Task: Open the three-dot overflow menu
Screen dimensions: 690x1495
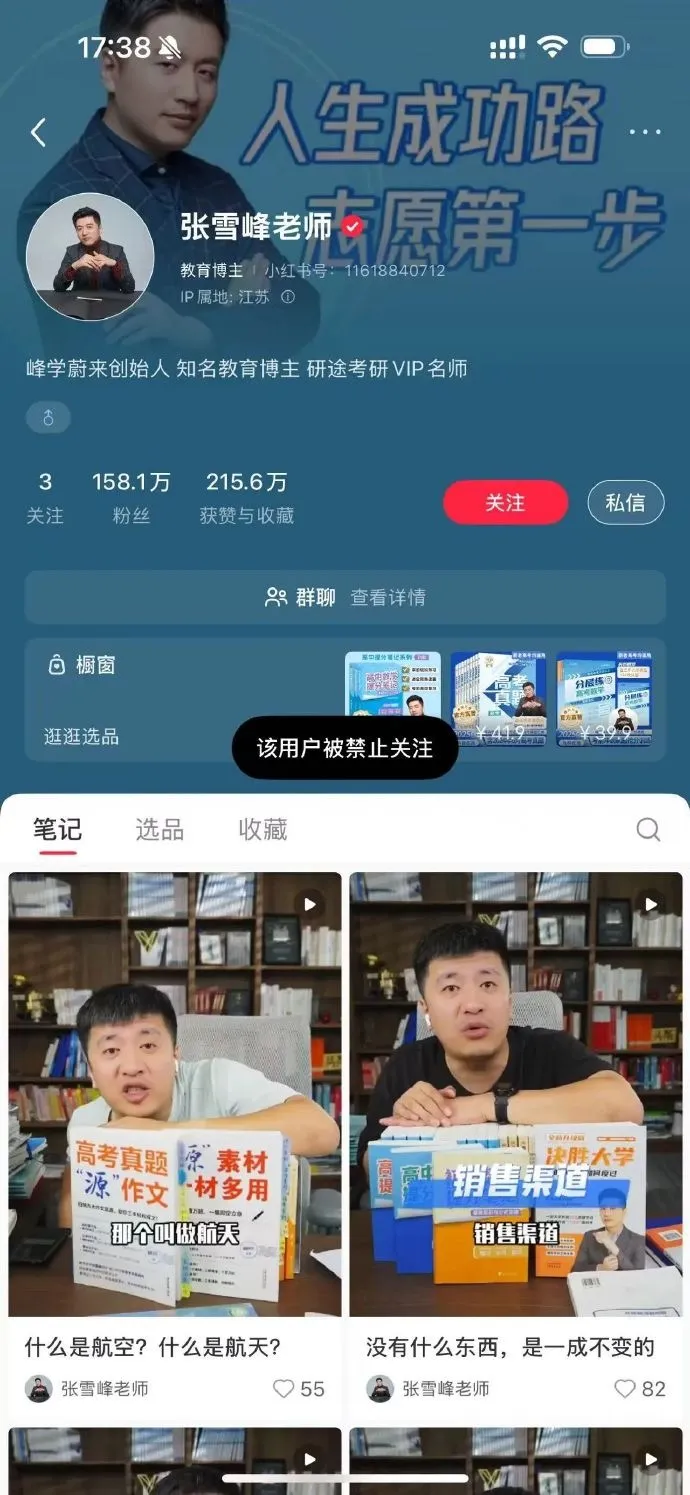Action: coord(645,132)
